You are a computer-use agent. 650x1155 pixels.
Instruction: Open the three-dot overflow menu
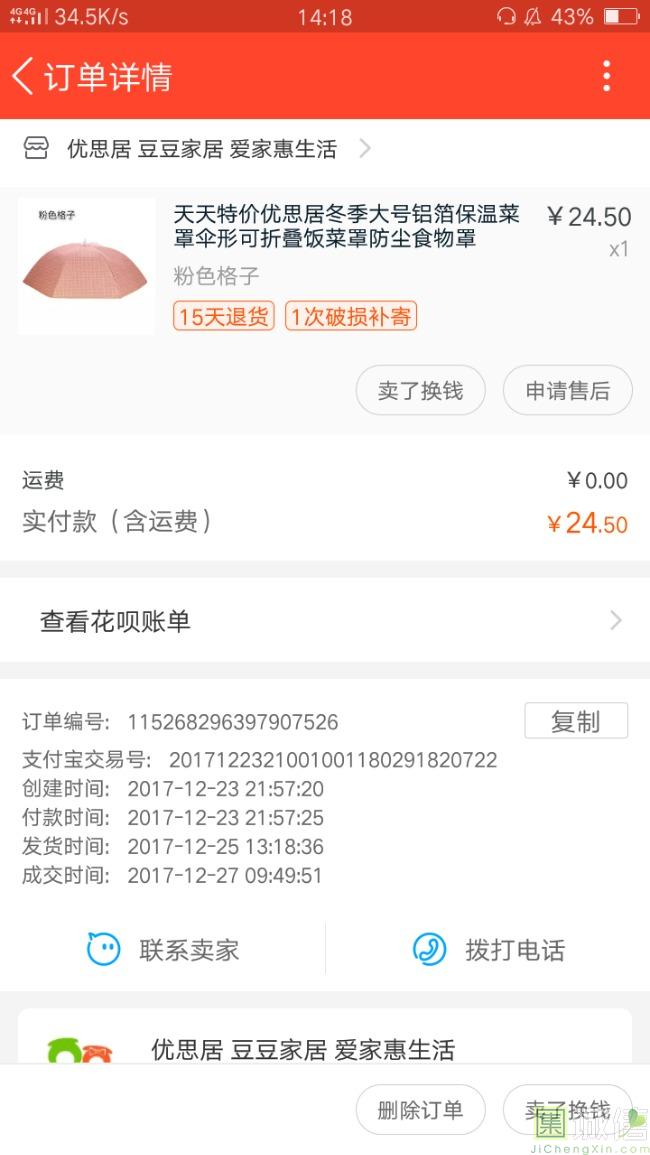[606, 76]
